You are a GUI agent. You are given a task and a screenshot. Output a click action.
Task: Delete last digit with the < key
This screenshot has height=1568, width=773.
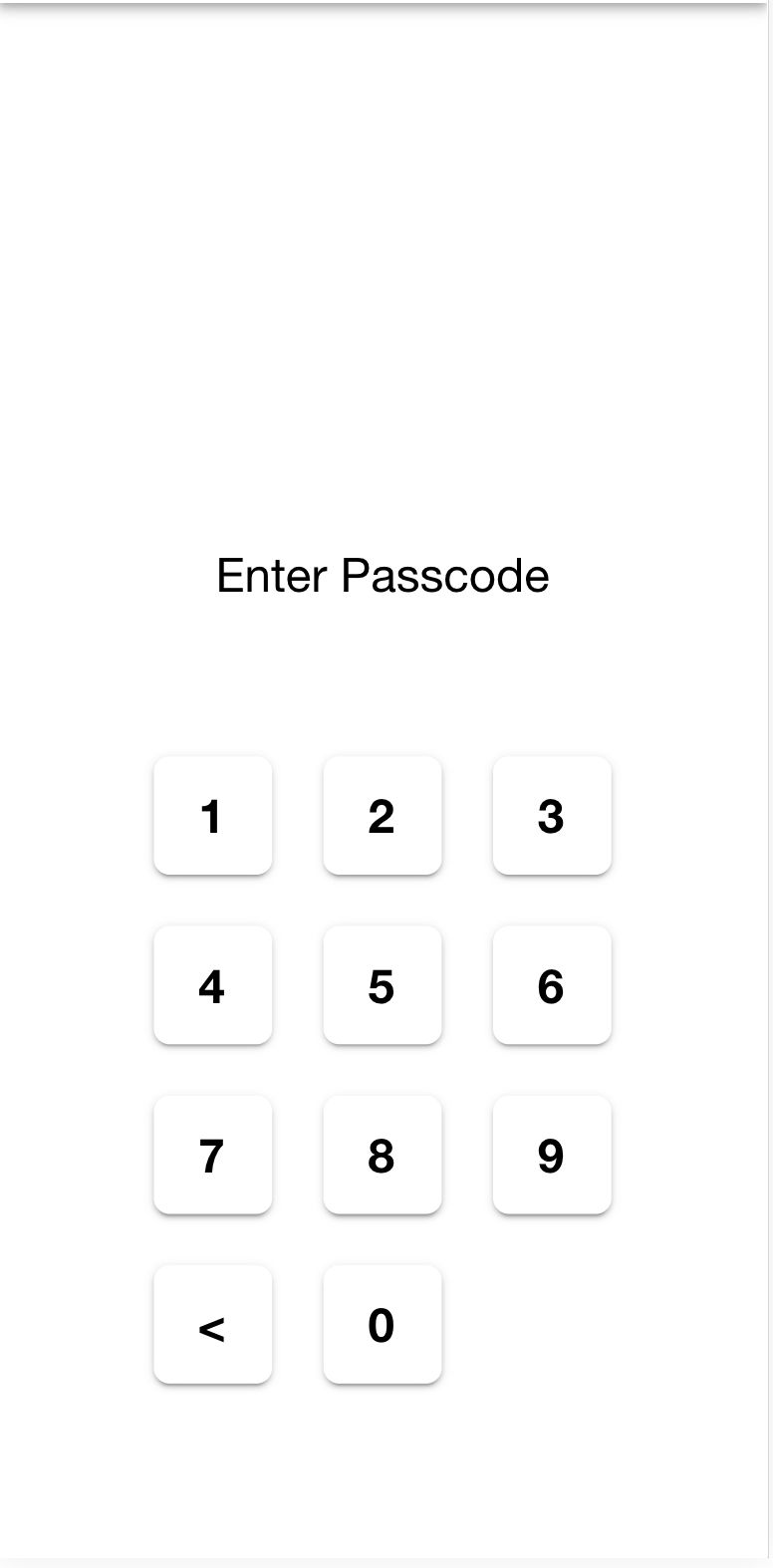click(212, 1323)
